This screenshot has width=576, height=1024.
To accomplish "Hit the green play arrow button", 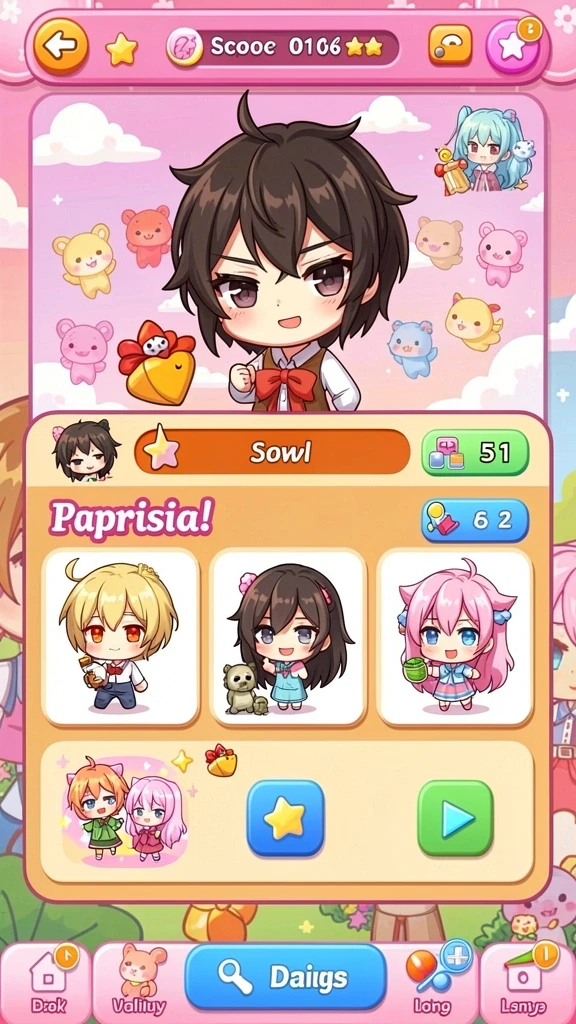I will pos(455,818).
